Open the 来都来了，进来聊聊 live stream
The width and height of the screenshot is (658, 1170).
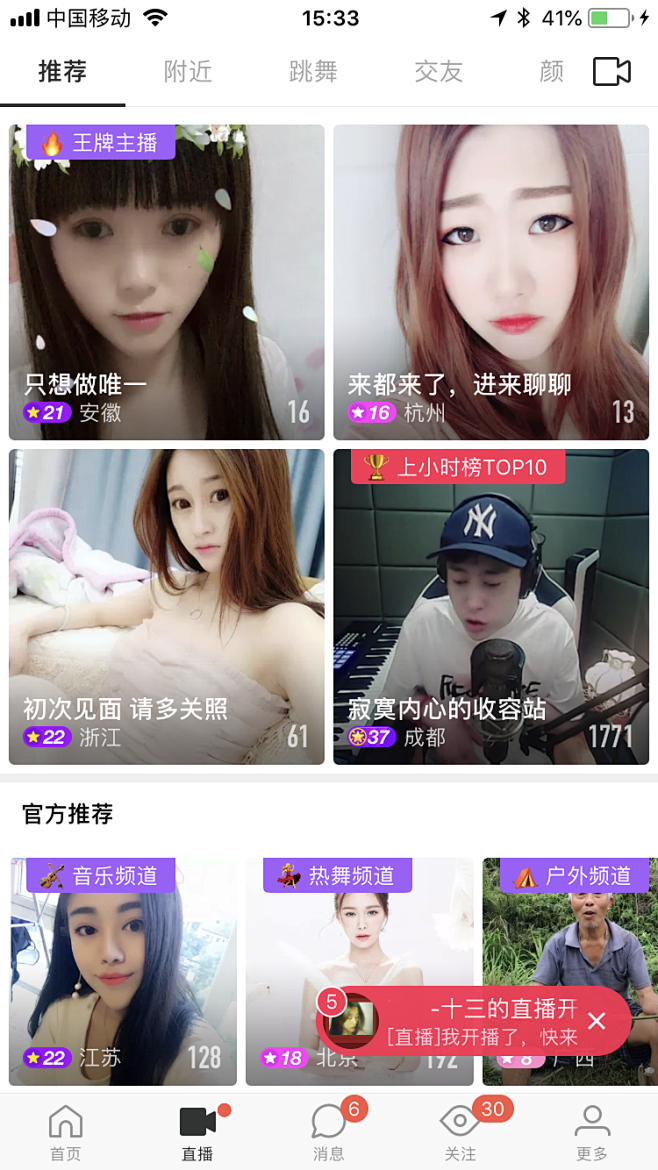[491, 282]
